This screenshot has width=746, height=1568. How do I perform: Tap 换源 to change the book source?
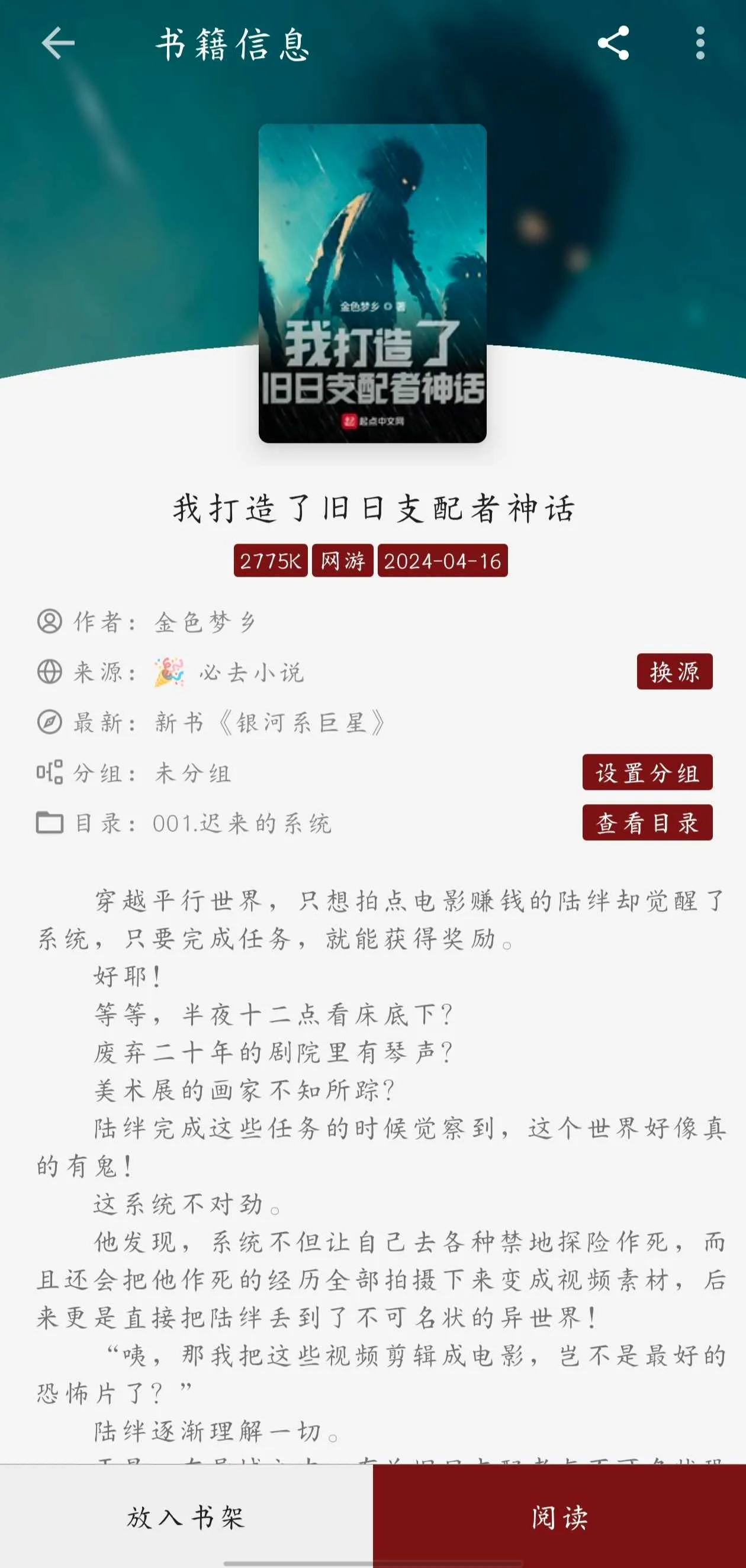674,672
